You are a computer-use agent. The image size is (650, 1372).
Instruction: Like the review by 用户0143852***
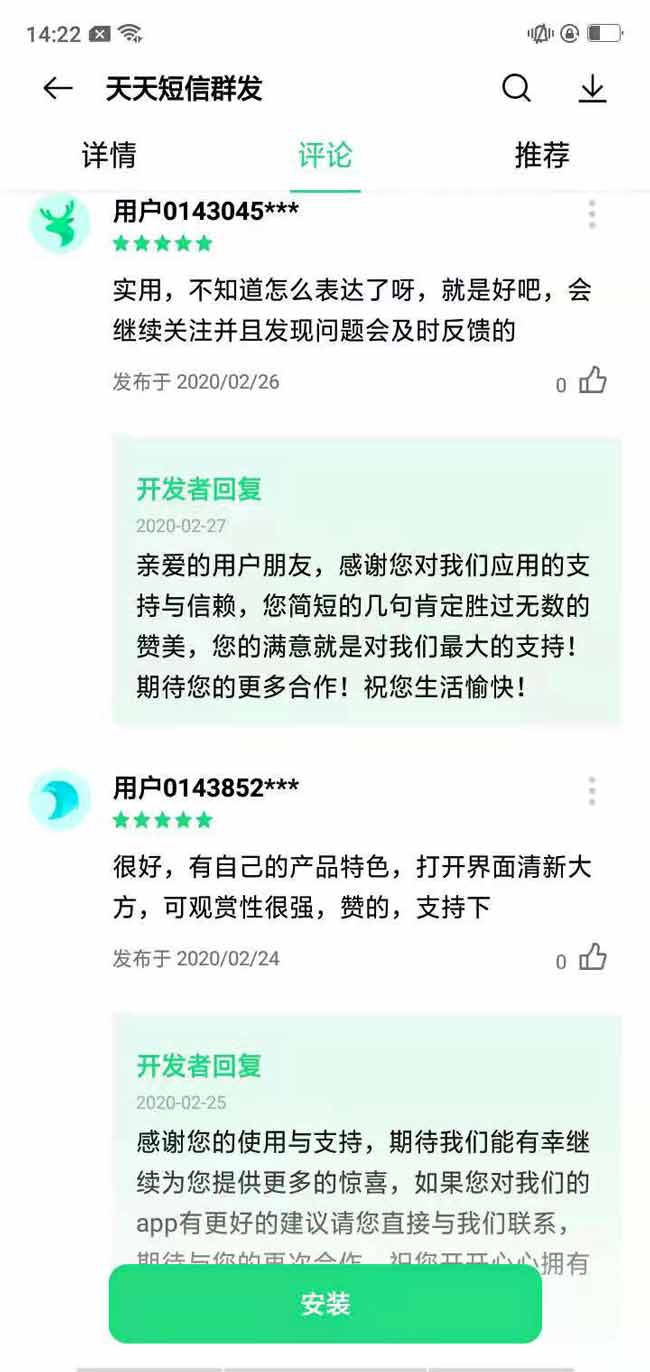593,958
